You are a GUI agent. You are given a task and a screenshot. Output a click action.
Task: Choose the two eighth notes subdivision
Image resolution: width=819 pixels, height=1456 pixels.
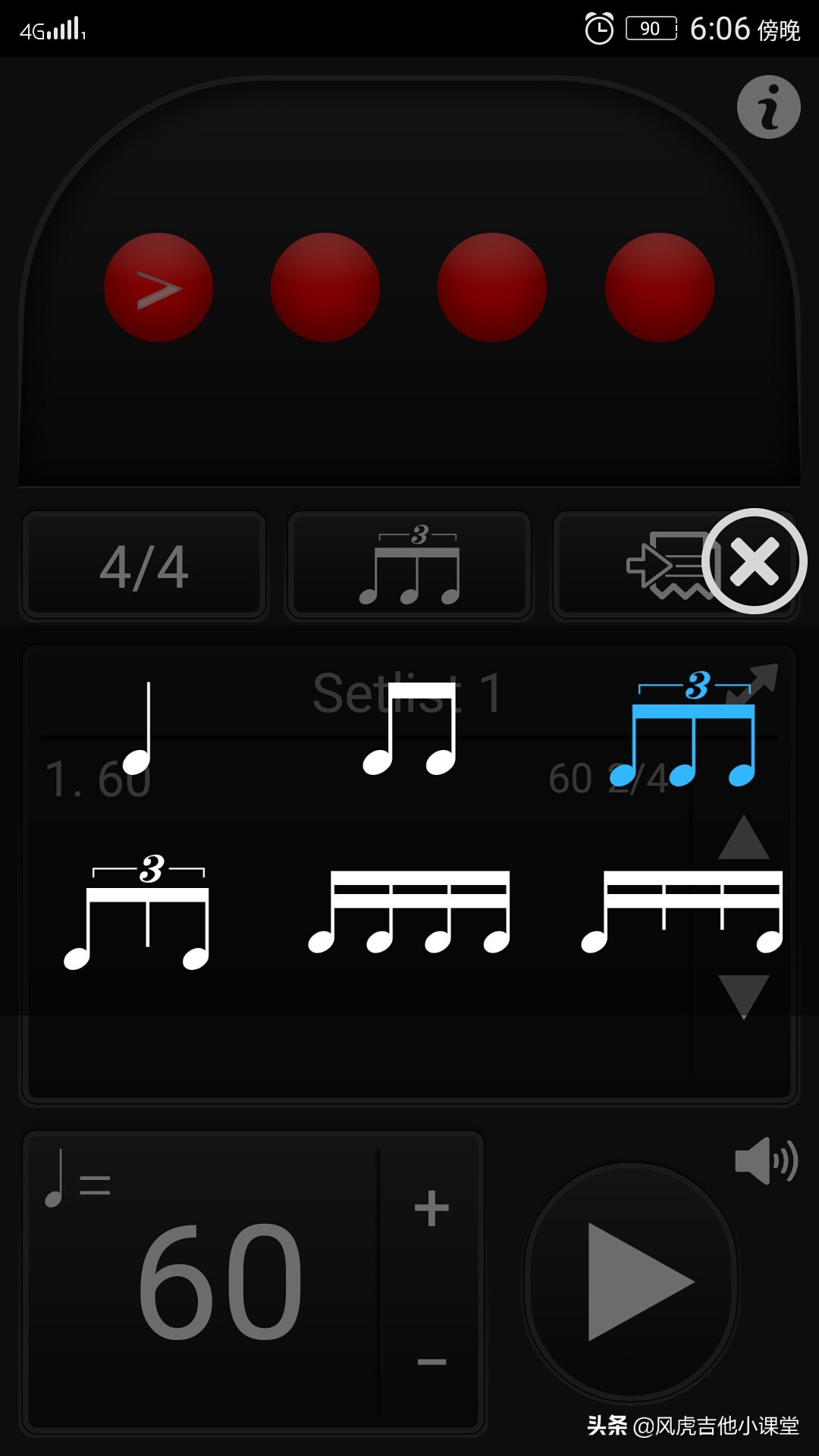pos(409,730)
